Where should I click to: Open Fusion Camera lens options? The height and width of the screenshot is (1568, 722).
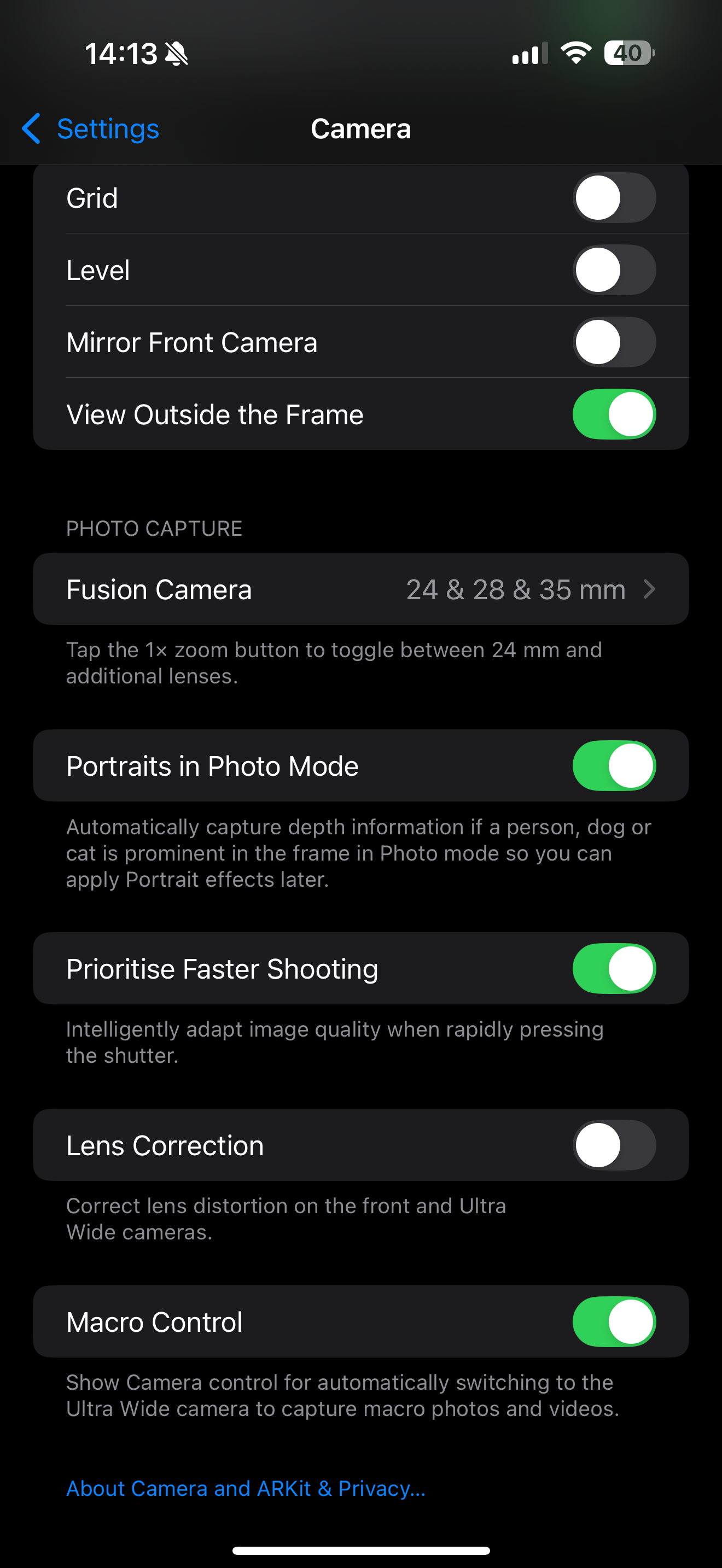pos(360,589)
